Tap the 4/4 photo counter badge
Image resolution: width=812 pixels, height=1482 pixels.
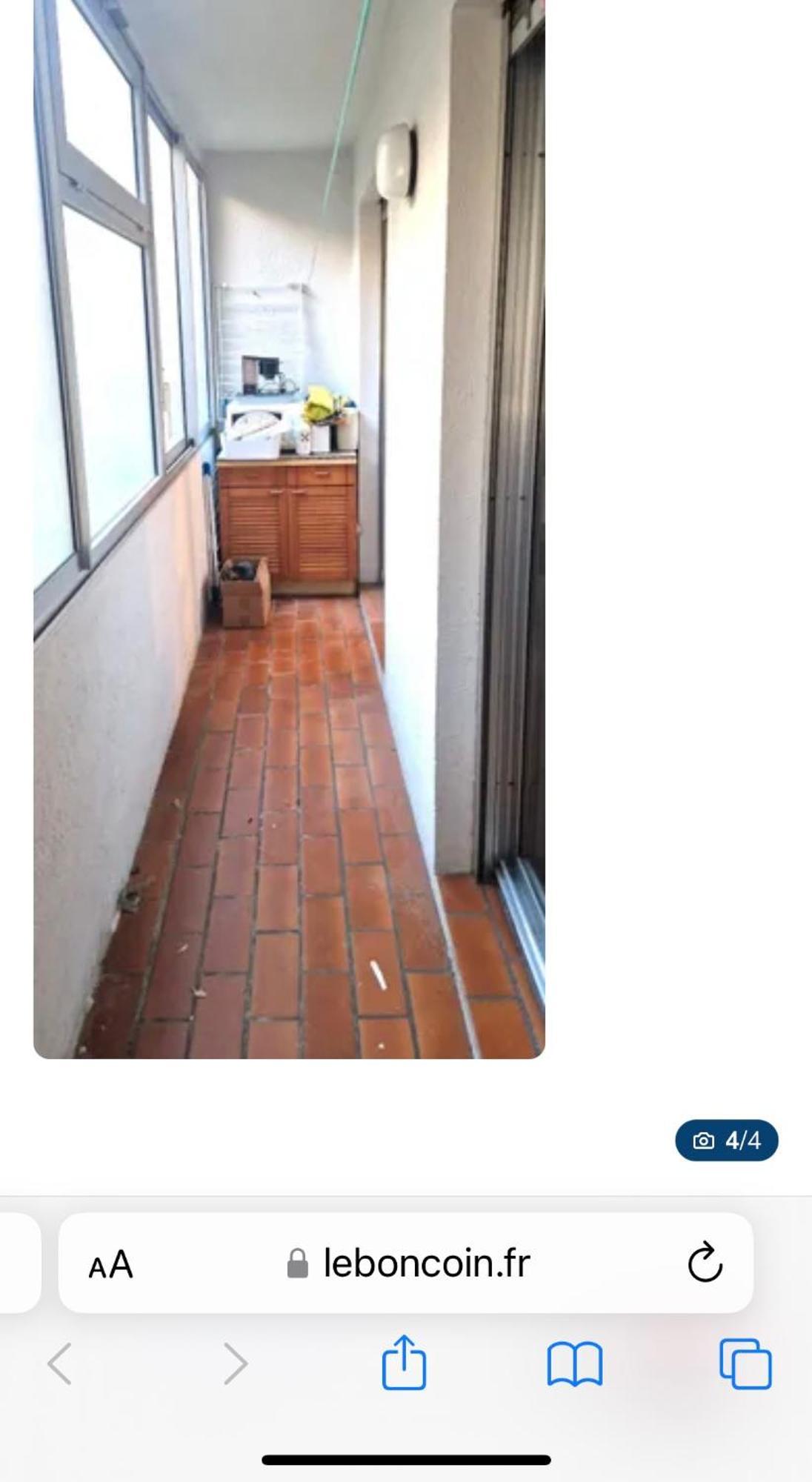(726, 1140)
